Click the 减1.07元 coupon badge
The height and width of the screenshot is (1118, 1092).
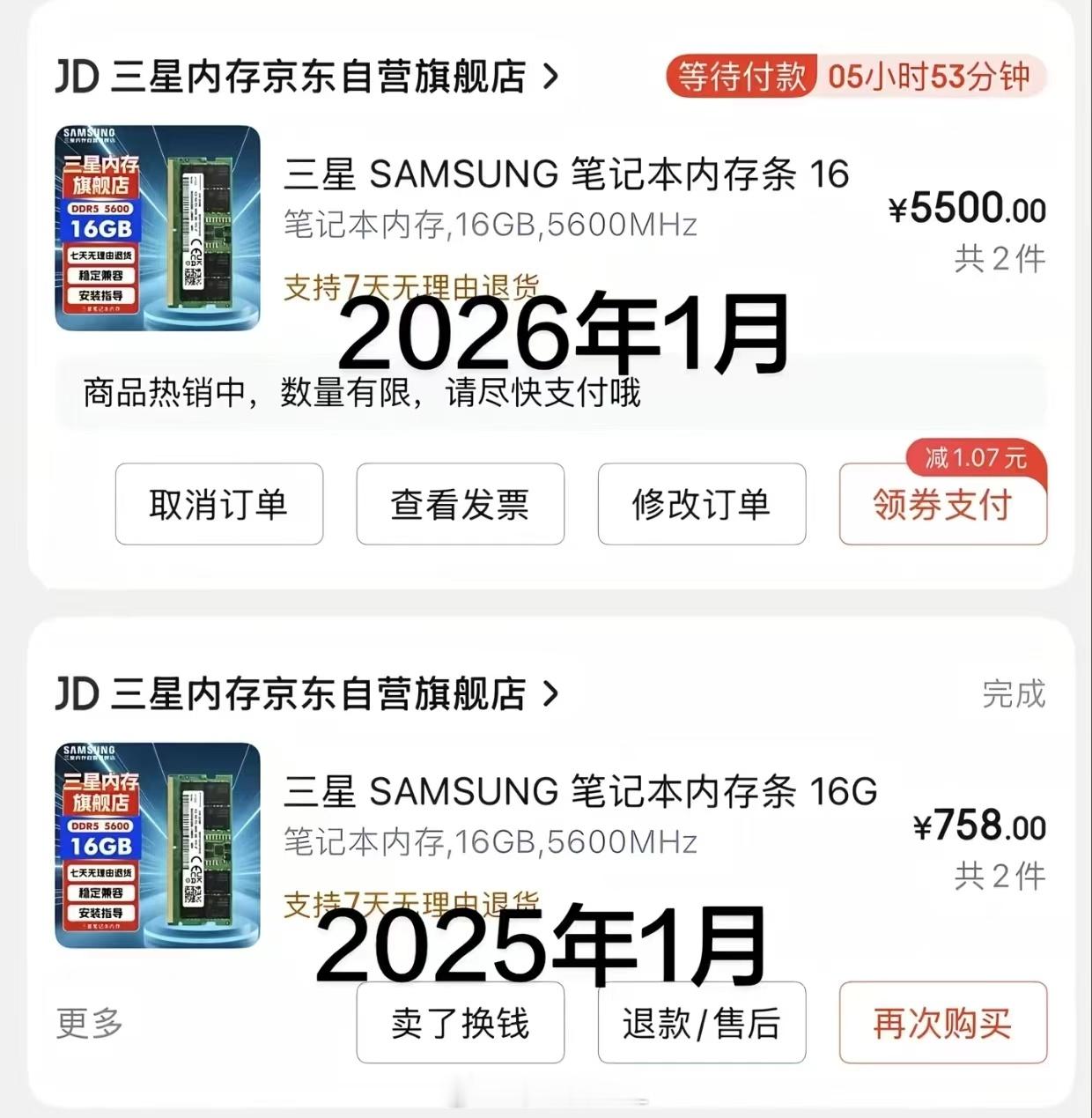(x=970, y=457)
